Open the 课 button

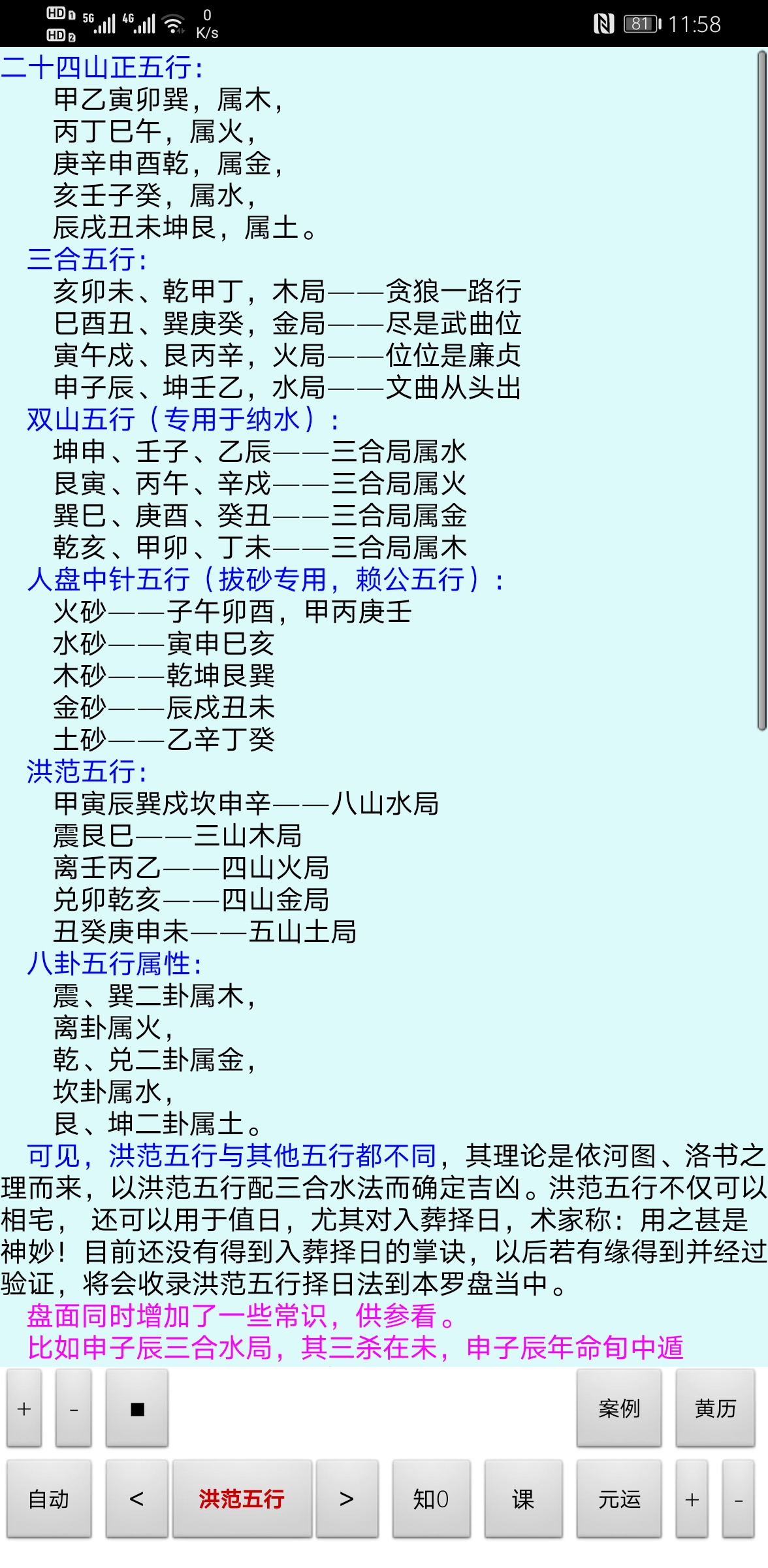pos(523,1499)
